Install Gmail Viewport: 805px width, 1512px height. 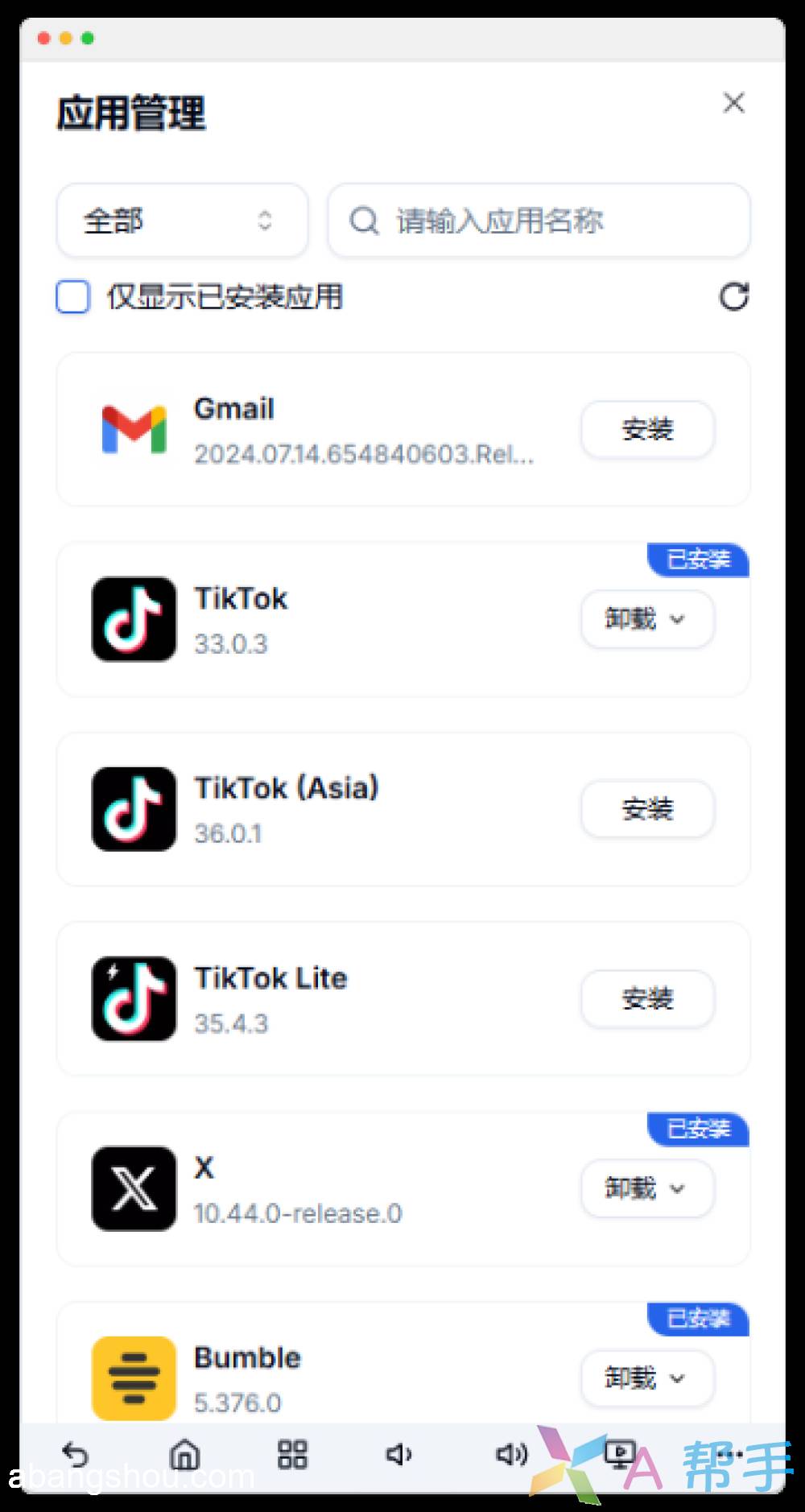(647, 430)
